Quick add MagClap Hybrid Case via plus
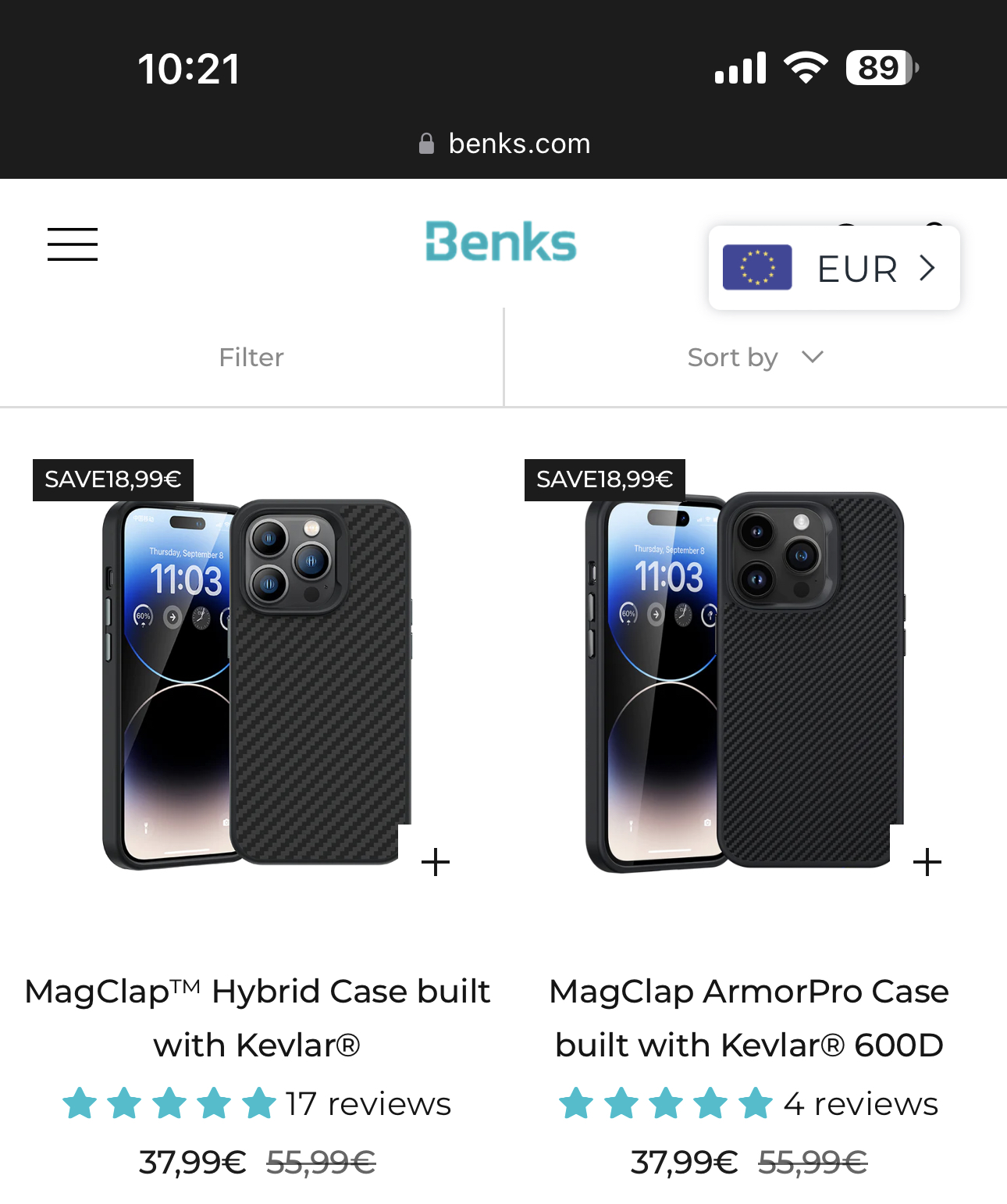The height and width of the screenshot is (1204, 1007). 435,862
